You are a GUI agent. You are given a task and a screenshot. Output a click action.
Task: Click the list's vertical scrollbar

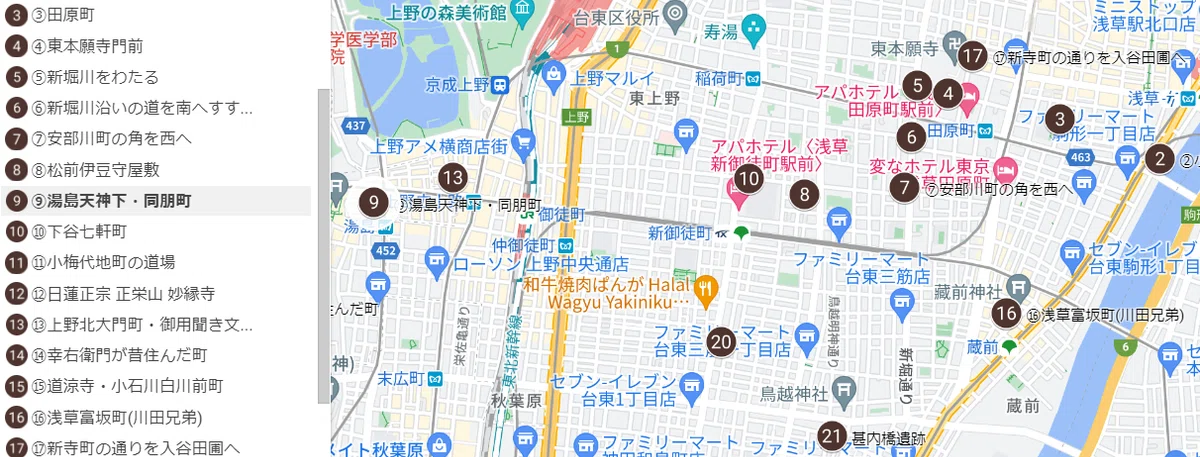pyautogui.click(x=323, y=245)
